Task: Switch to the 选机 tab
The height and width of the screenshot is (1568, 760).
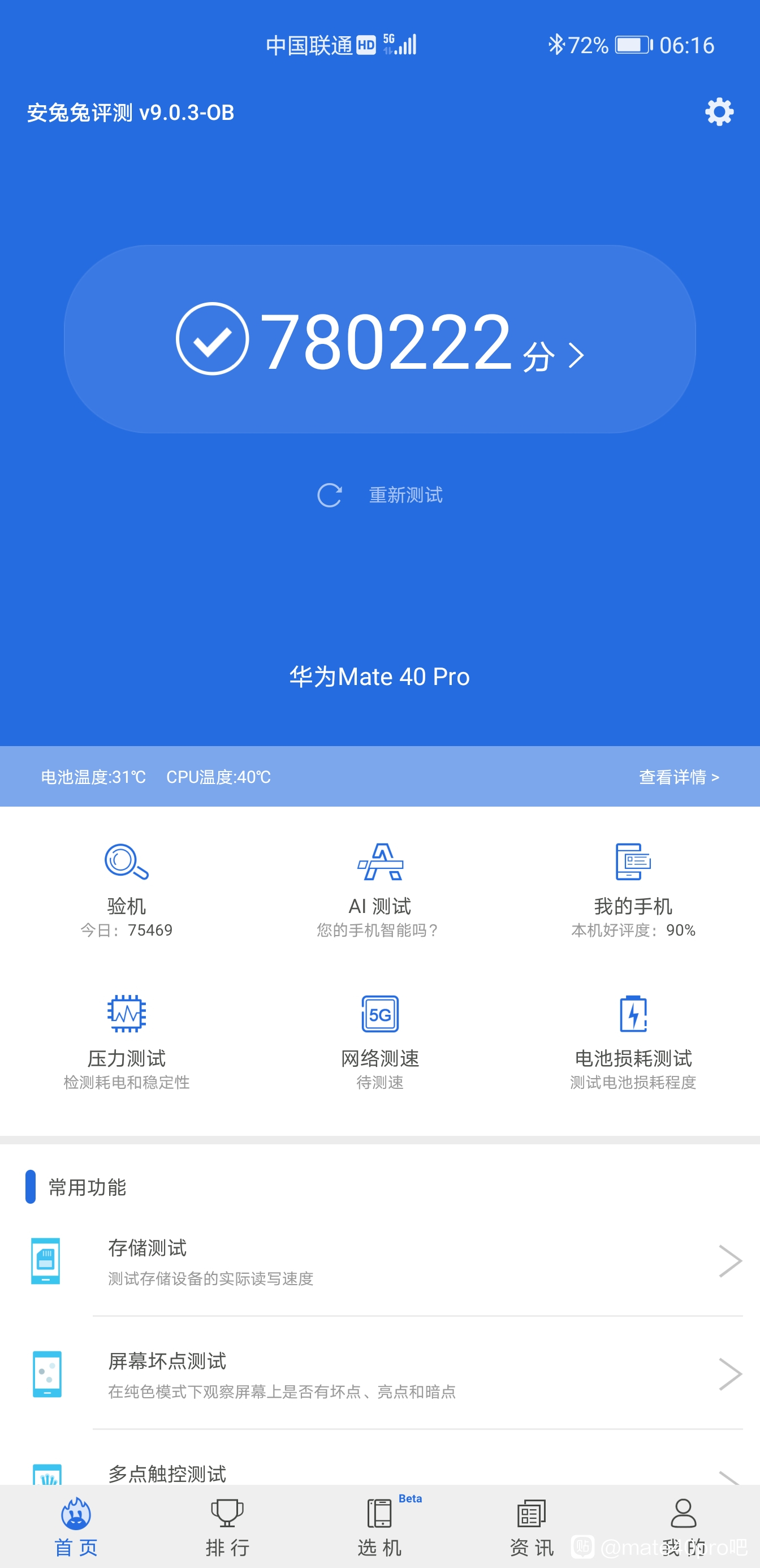Action: point(379,1527)
